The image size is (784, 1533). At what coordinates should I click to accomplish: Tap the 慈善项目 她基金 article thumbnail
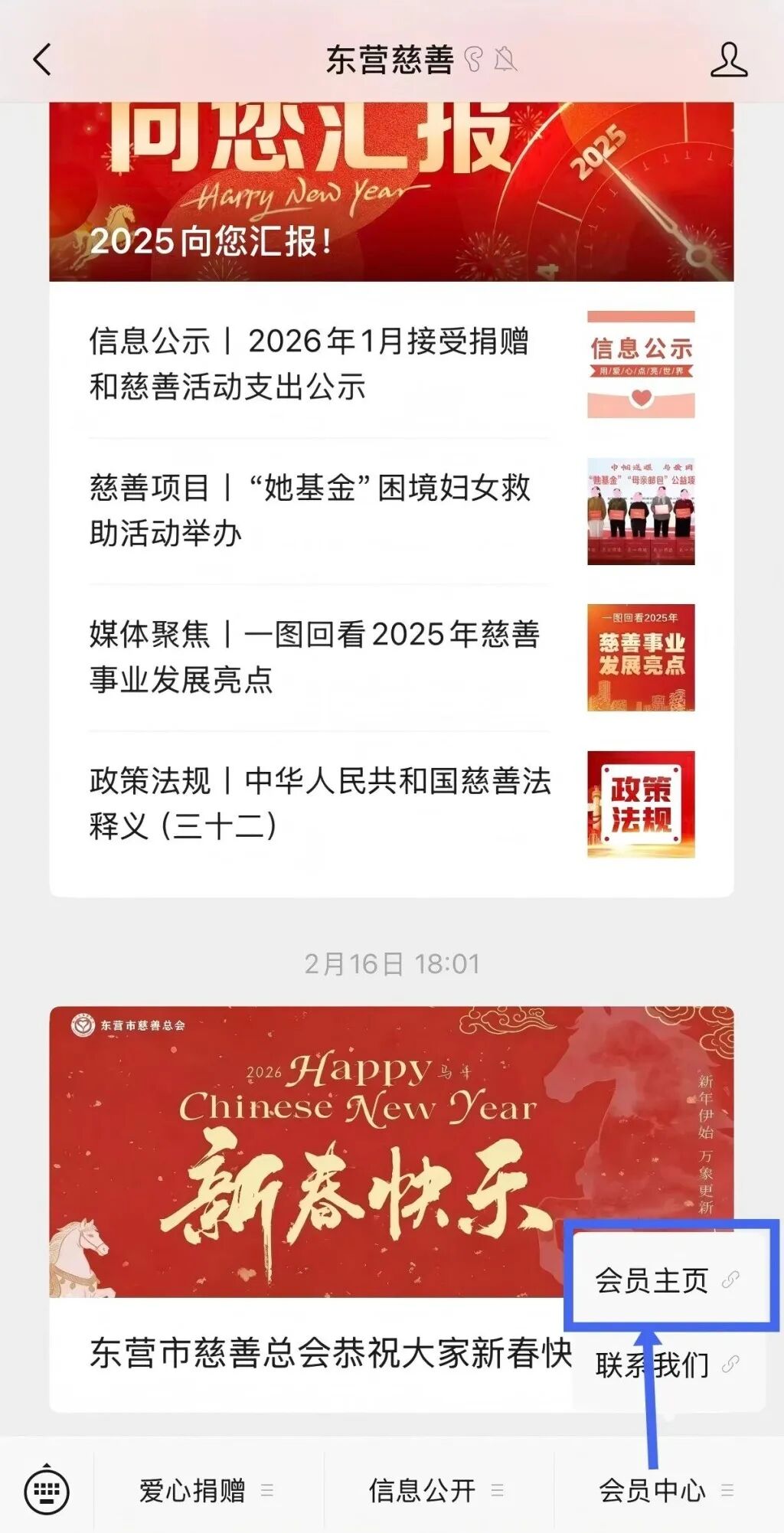pyautogui.click(x=642, y=509)
